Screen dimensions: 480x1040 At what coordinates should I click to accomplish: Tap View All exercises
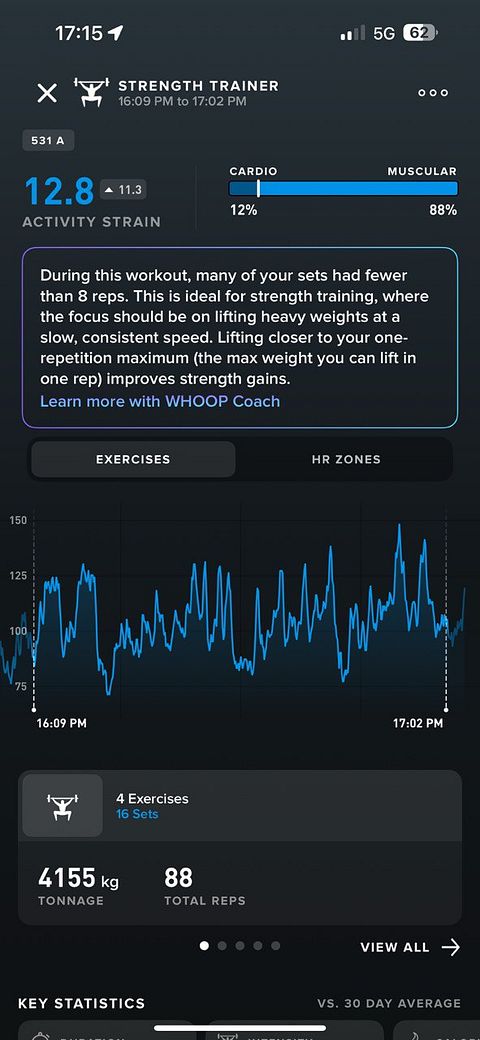coord(410,947)
